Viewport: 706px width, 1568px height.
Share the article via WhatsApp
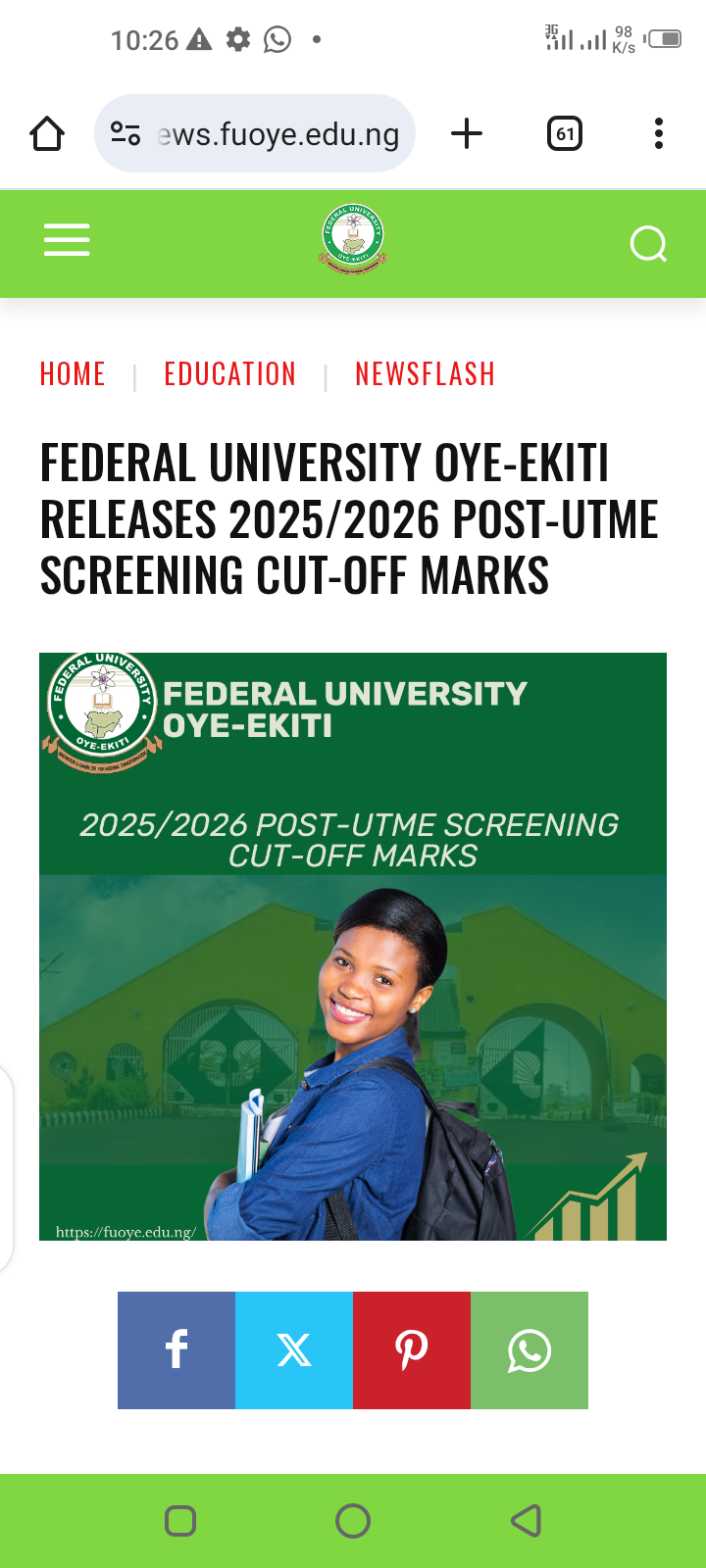coord(529,1350)
